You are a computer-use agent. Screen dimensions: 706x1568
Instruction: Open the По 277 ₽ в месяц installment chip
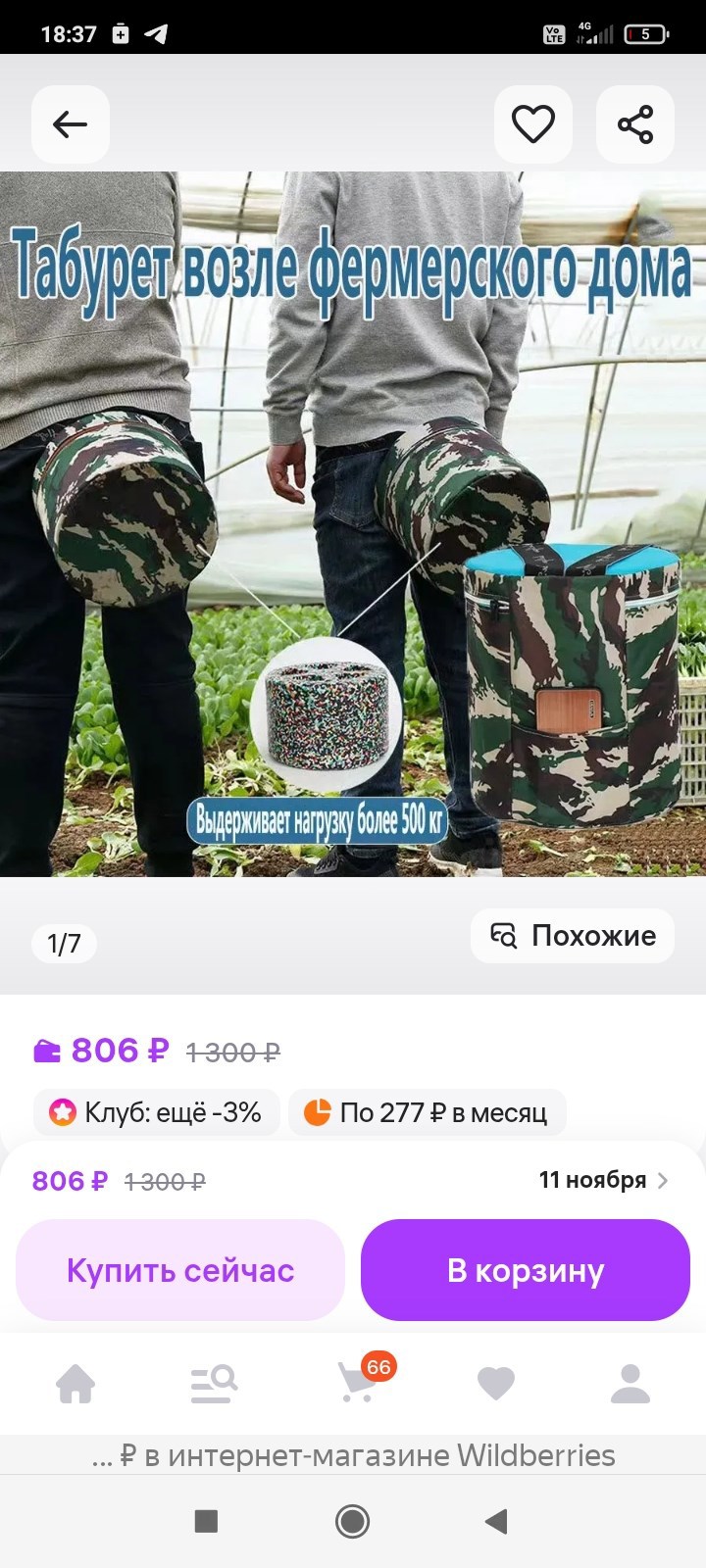click(x=427, y=1112)
